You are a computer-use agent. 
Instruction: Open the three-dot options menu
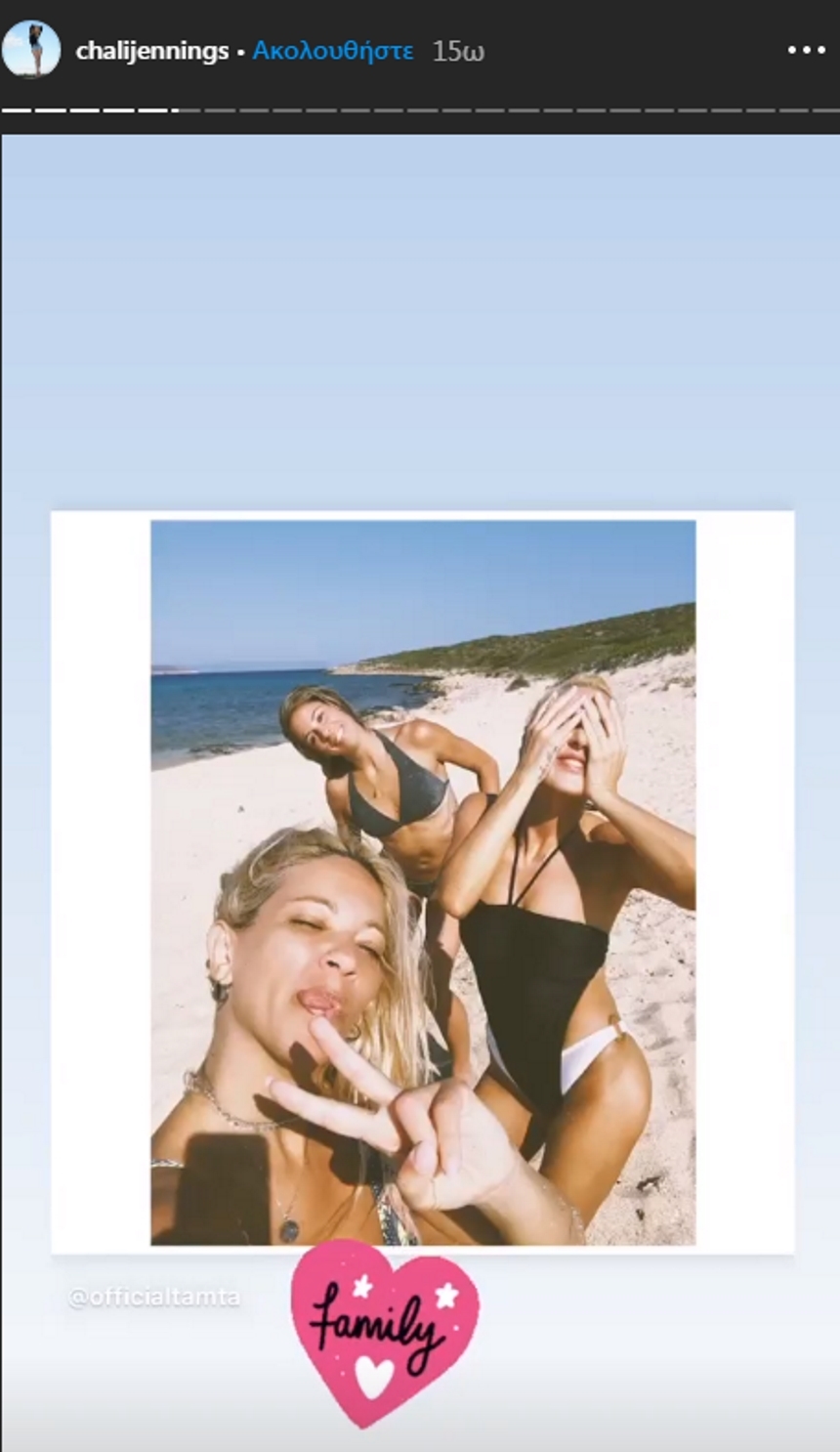[806, 51]
